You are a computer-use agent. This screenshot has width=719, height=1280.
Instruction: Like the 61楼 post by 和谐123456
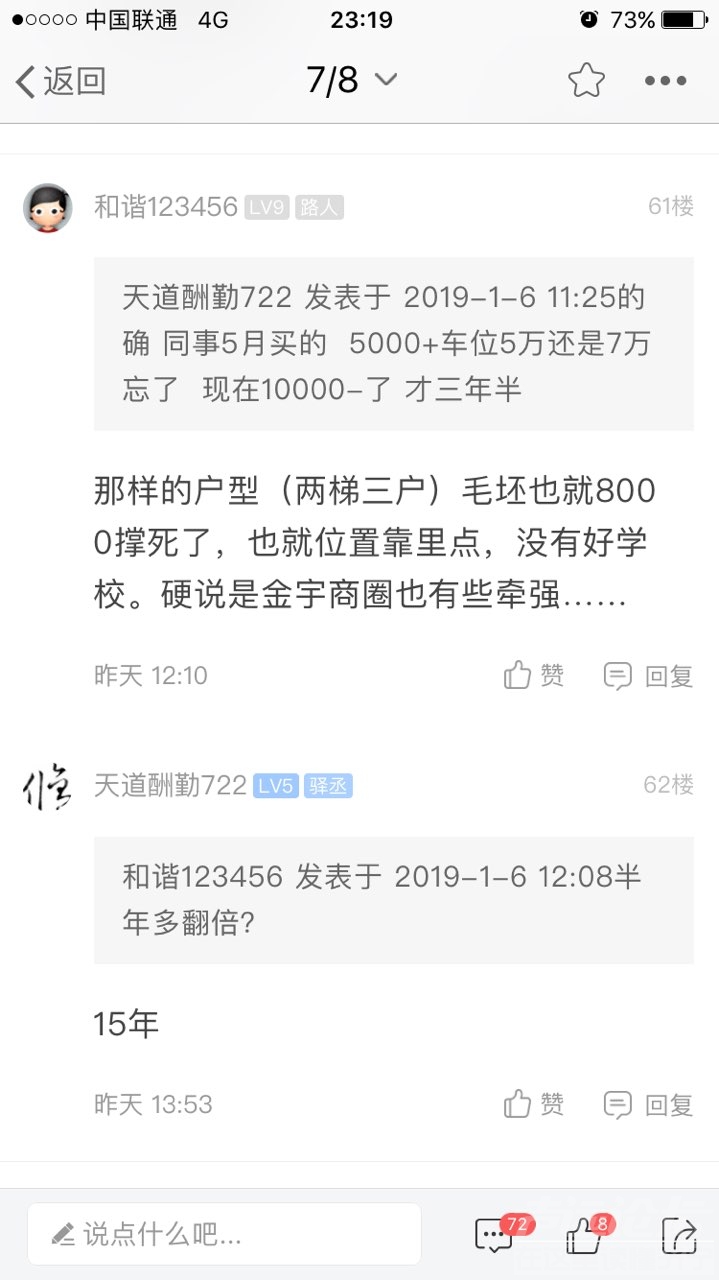pos(534,676)
